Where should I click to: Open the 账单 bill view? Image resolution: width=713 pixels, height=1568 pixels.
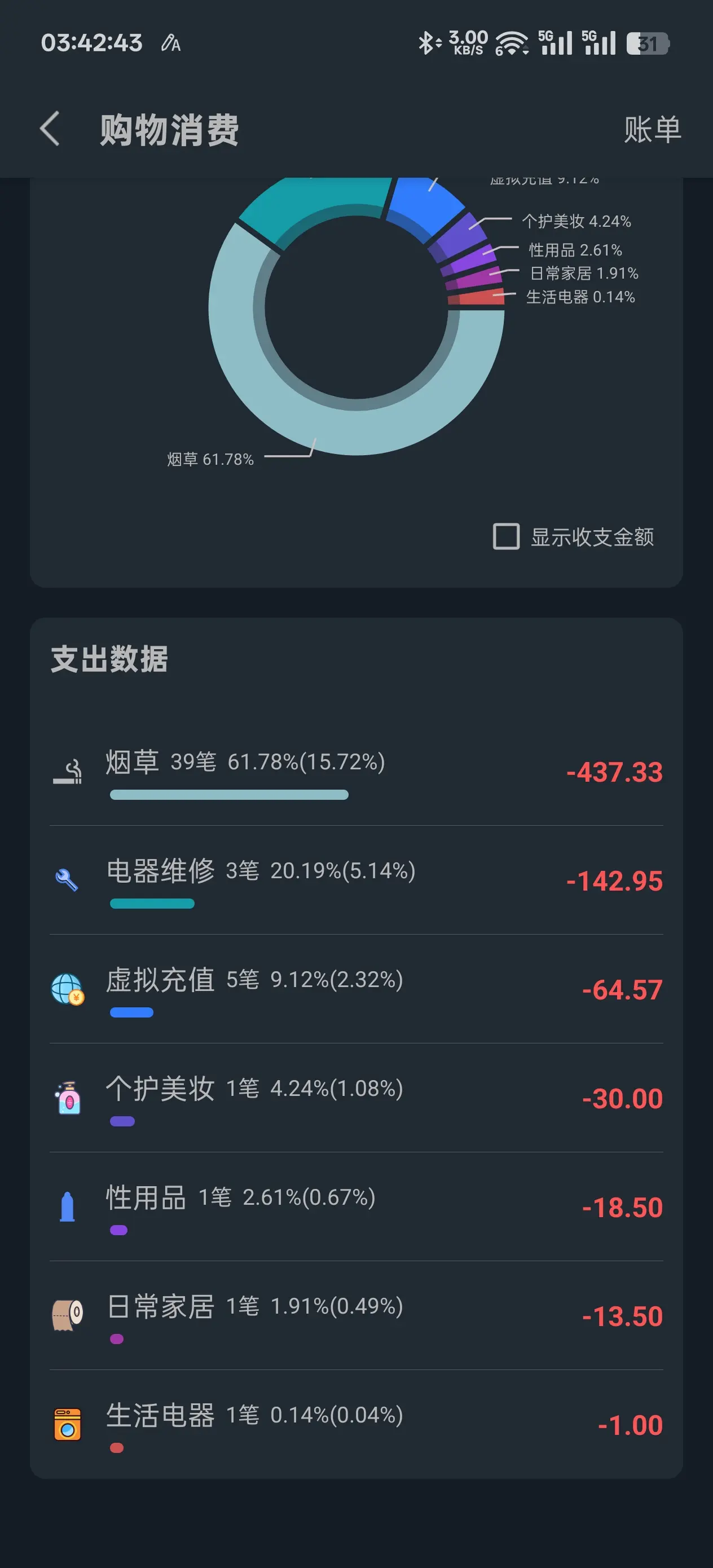(652, 130)
